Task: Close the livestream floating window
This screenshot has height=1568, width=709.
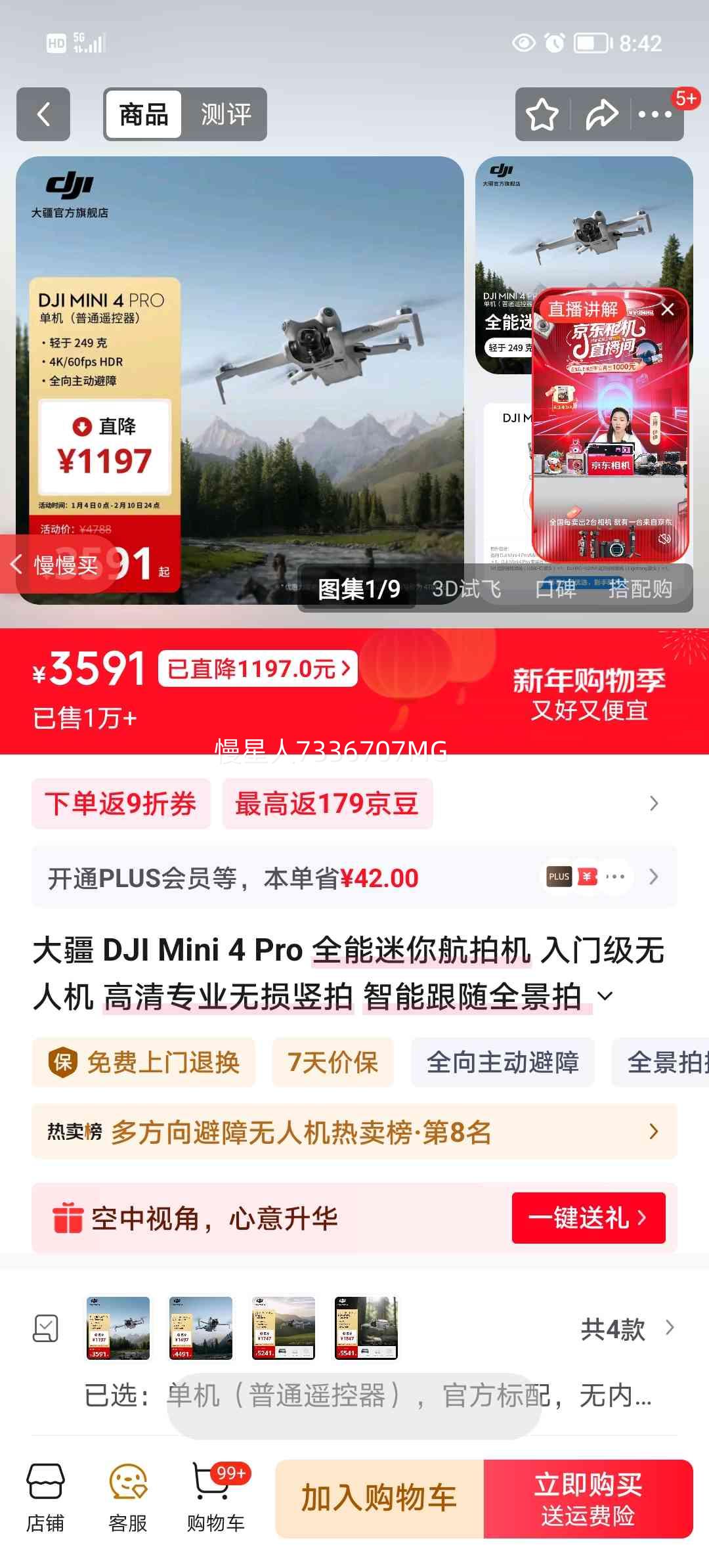Action: pos(668,309)
